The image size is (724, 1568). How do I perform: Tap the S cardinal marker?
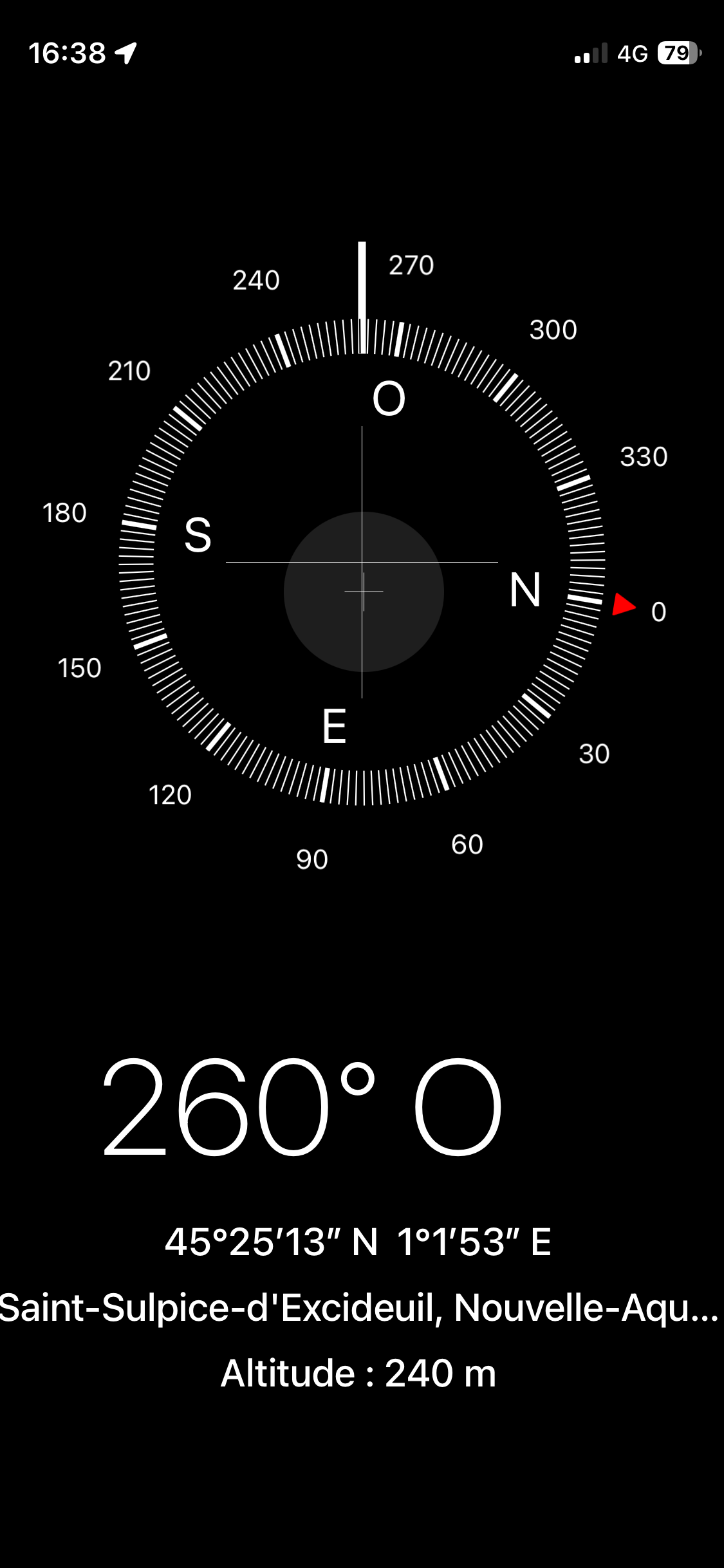pyautogui.click(x=198, y=536)
